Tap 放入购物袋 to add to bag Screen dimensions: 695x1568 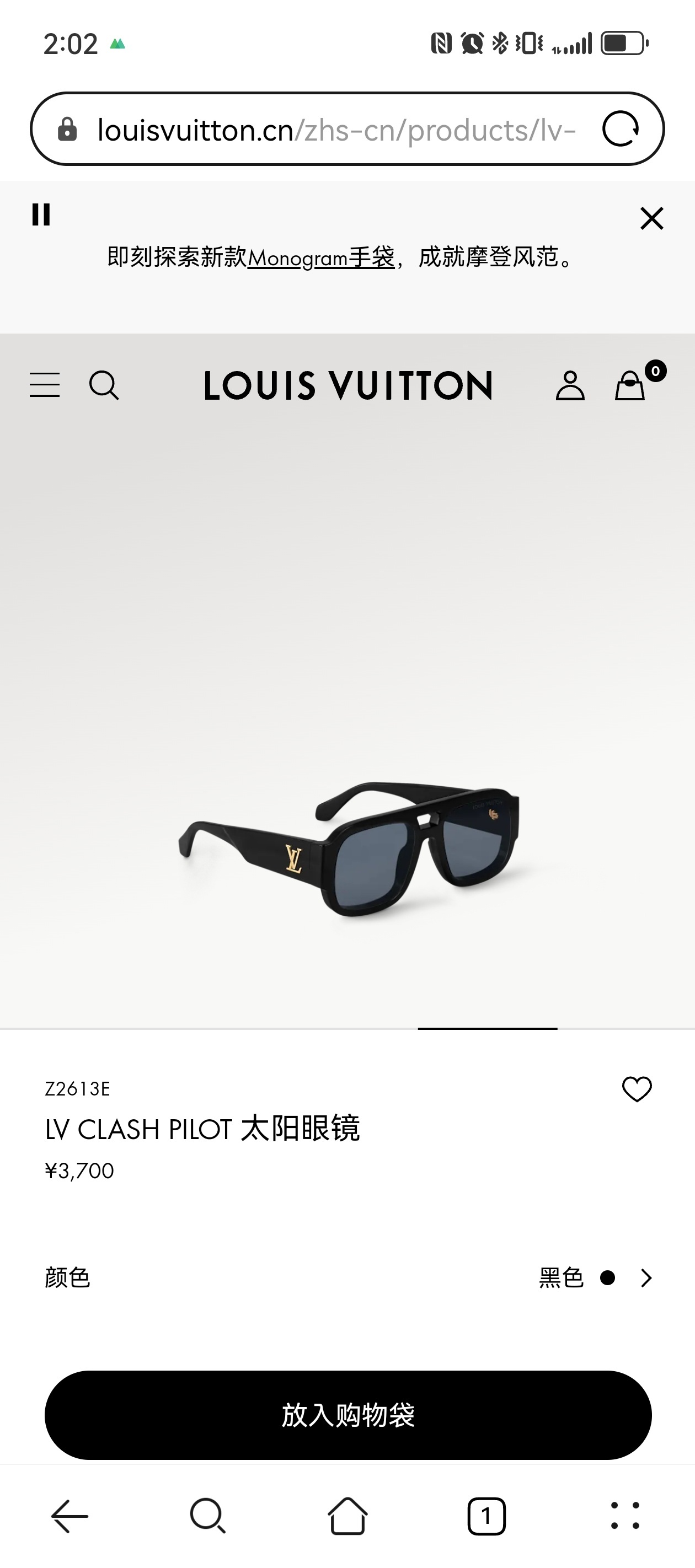(347, 1415)
